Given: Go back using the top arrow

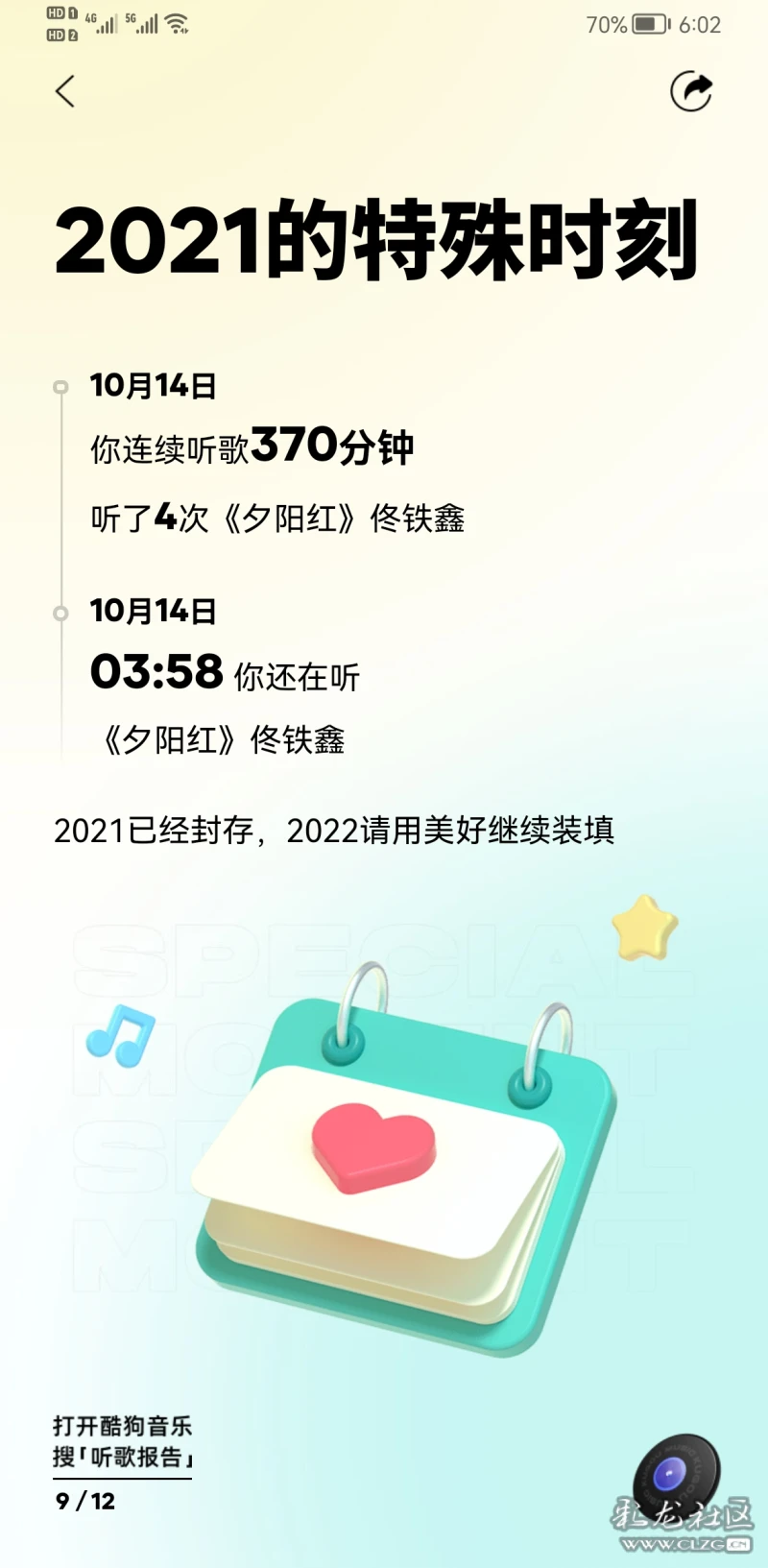Looking at the screenshot, I should point(64,92).
